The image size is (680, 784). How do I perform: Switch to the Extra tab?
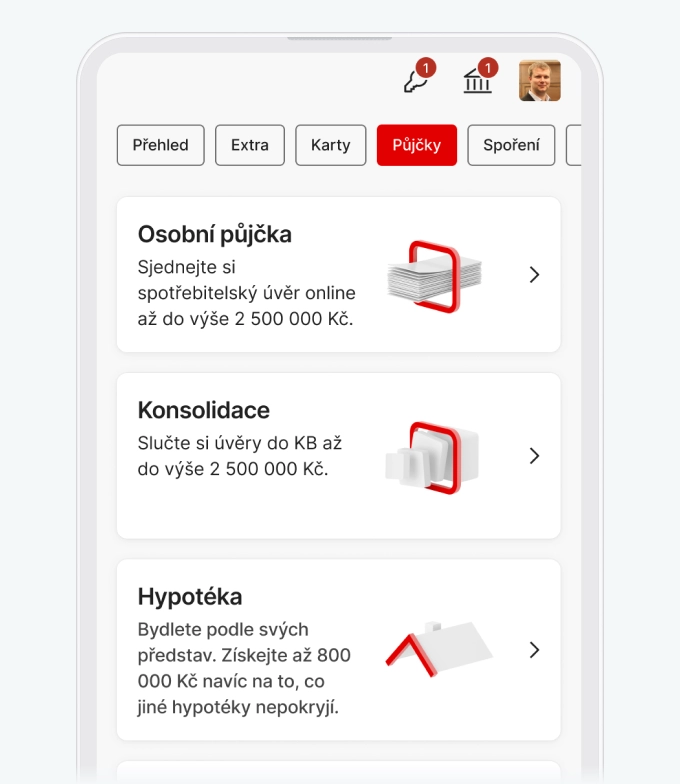coord(250,145)
